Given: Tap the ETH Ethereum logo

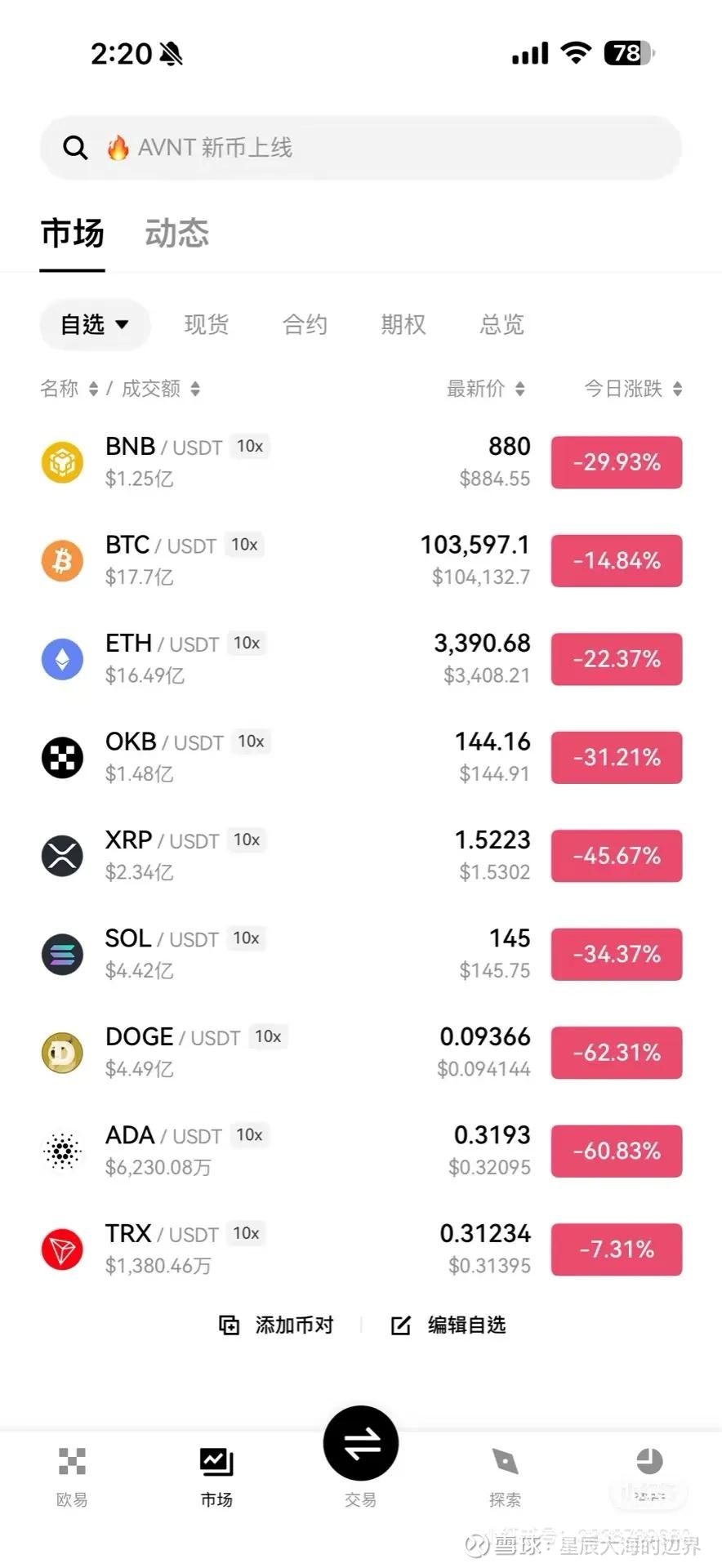Looking at the screenshot, I should click(x=63, y=659).
